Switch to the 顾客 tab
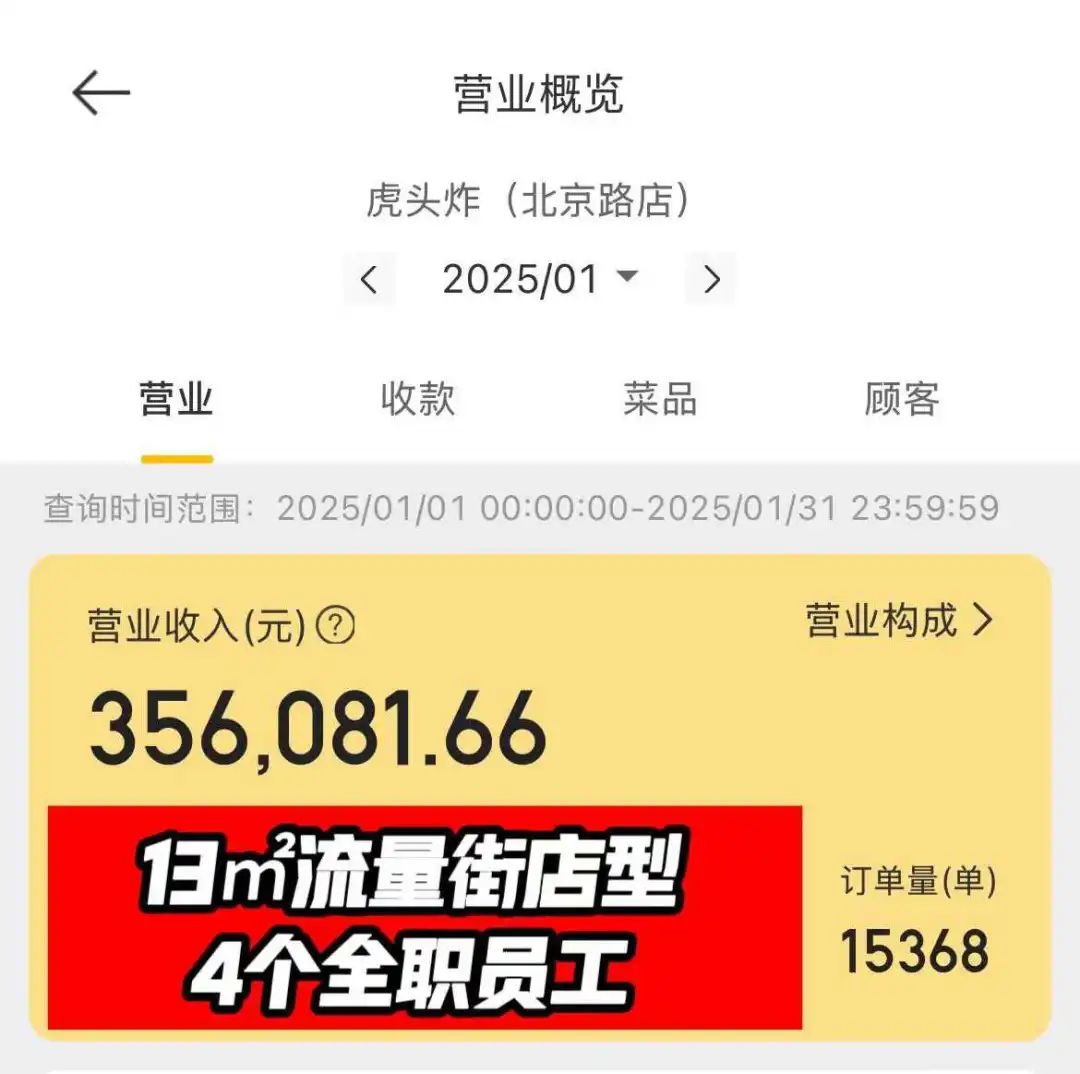 click(902, 399)
